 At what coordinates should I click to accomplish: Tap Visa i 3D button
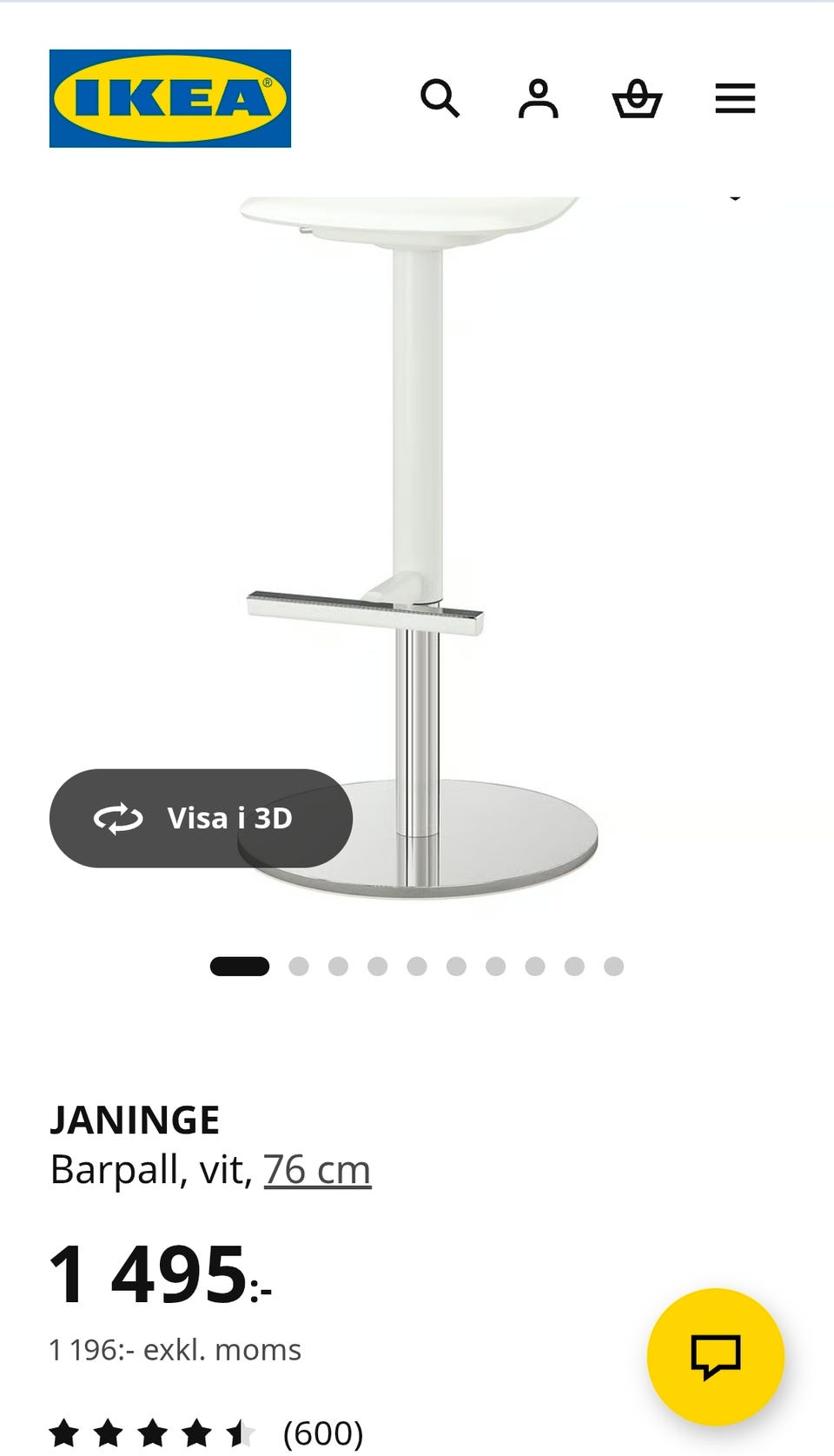coord(201,818)
